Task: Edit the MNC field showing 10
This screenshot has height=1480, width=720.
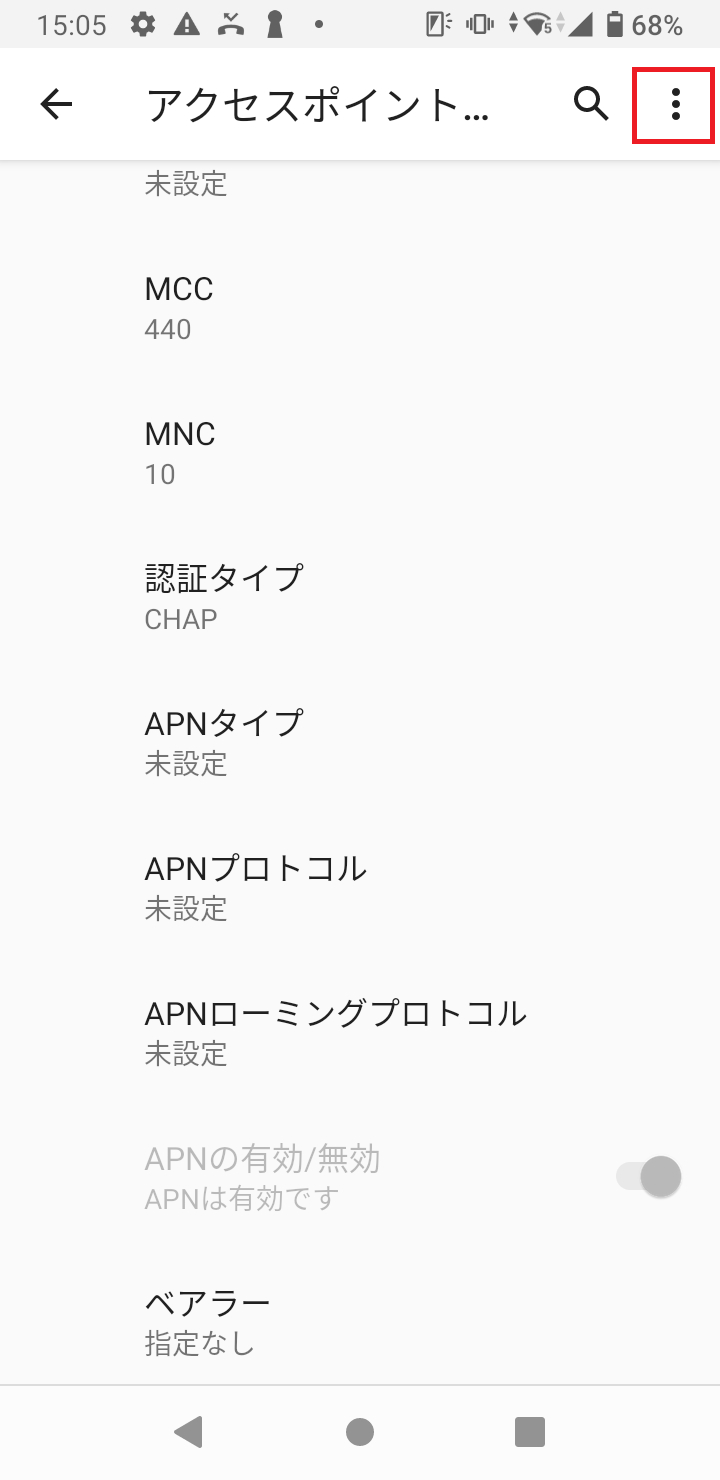Action: coord(360,452)
